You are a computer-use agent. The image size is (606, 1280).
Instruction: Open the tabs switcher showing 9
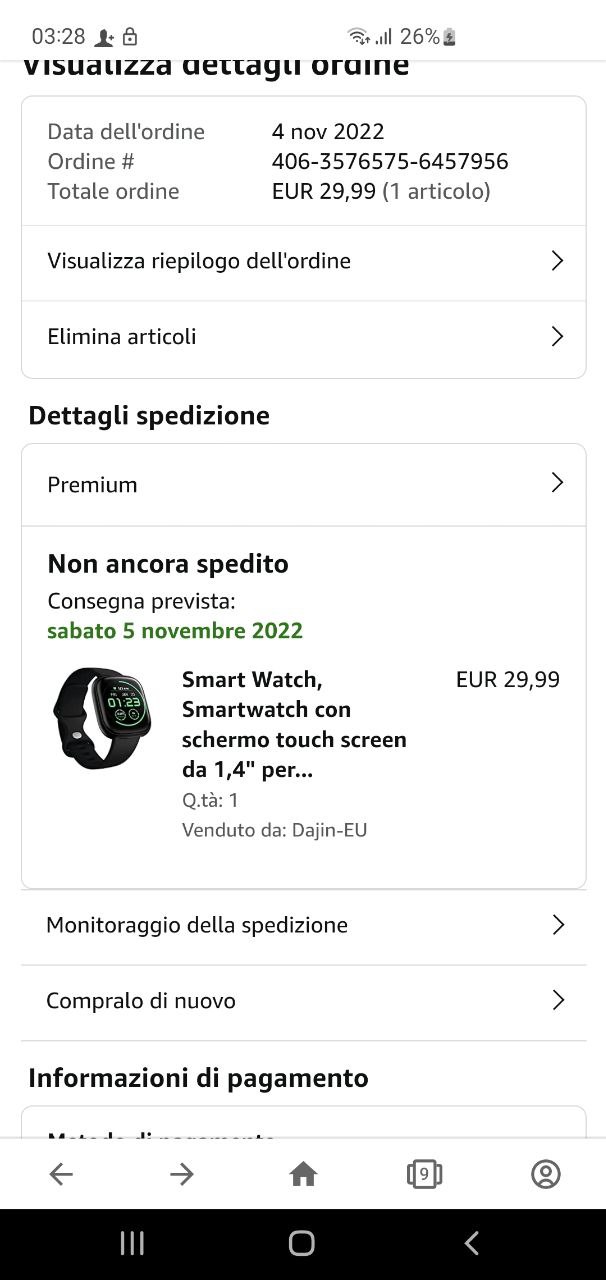click(x=424, y=1174)
